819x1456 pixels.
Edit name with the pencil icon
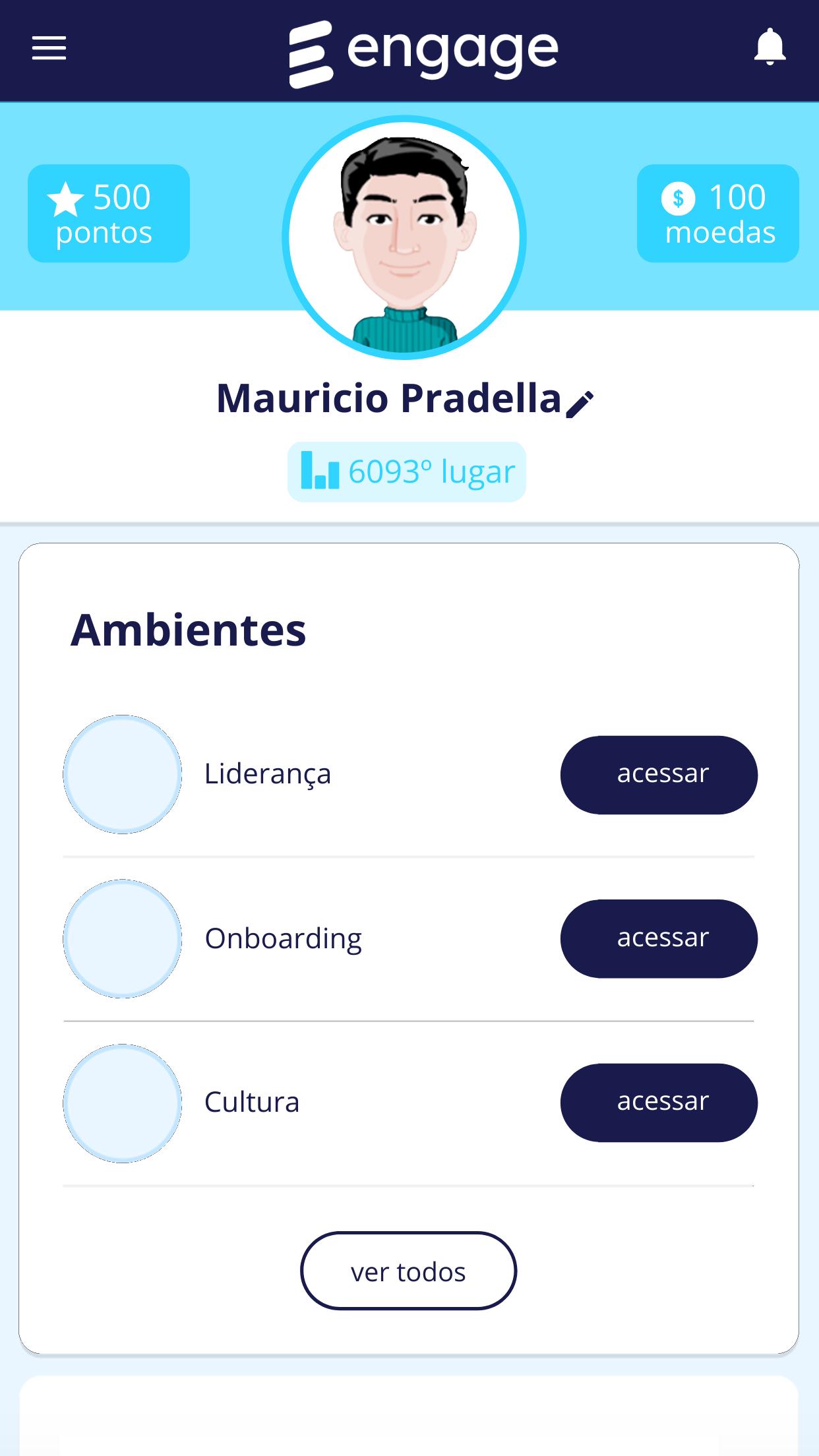580,404
